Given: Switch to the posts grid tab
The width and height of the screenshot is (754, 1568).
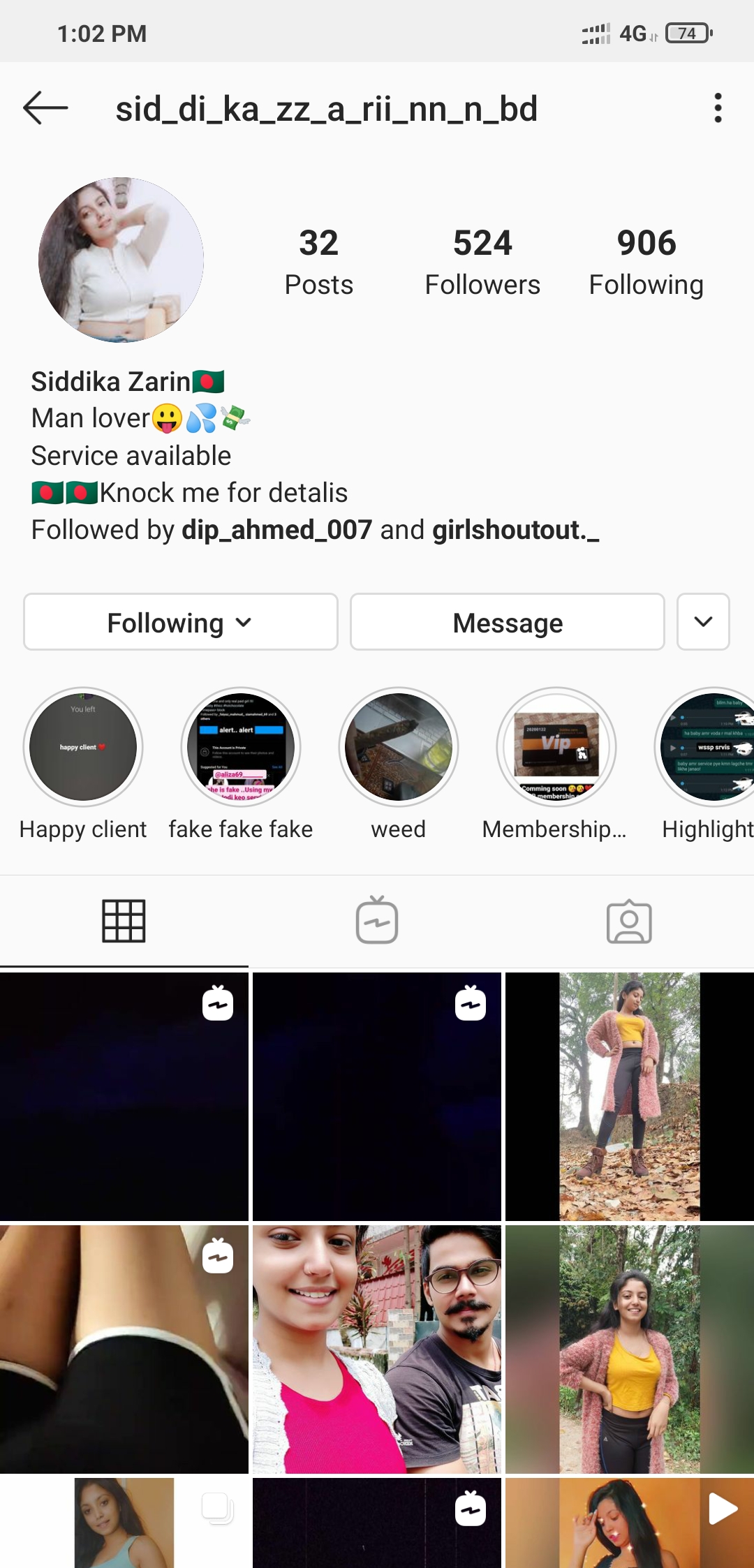Looking at the screenshot, I should [x=124, y=922].
